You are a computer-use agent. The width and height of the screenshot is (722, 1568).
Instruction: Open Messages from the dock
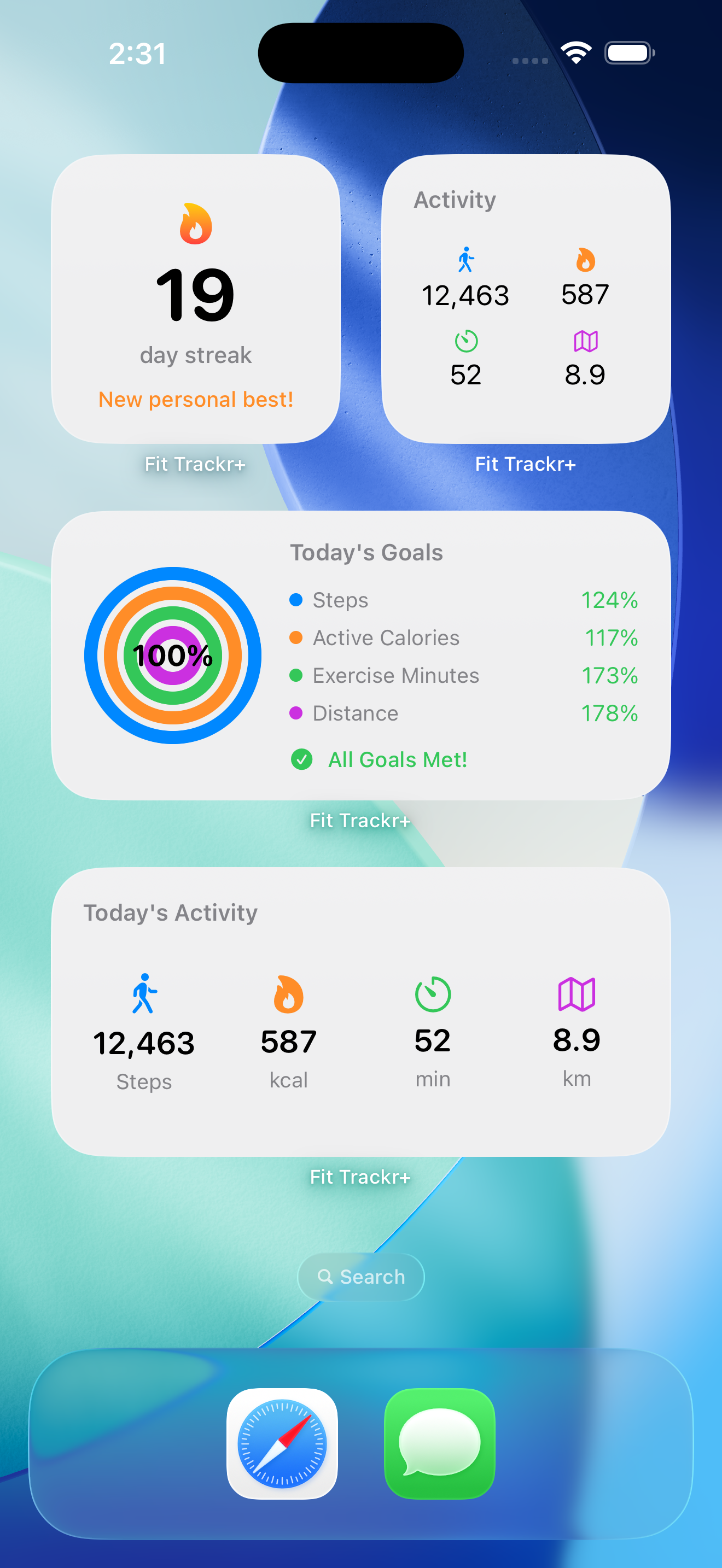pyautogui.click(x=440, y=1443)
